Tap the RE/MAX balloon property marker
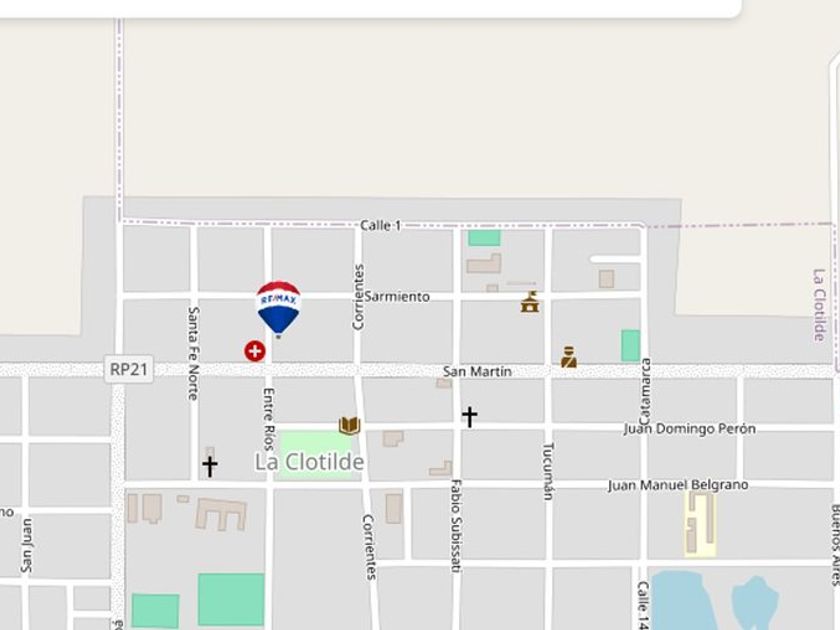 [x=278, y=306]
